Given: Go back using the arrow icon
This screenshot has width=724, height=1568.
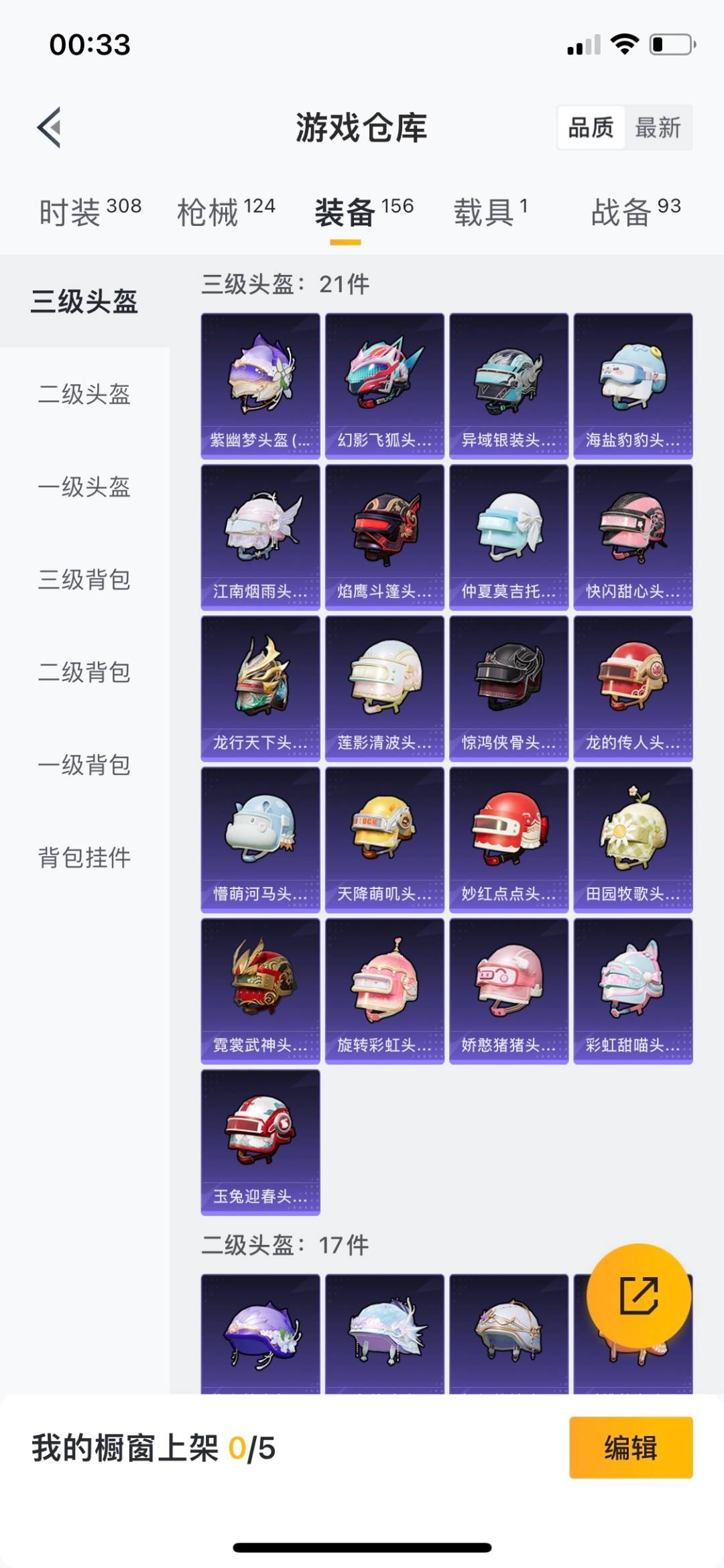Looking at the screenshot, I should [50, 127].
